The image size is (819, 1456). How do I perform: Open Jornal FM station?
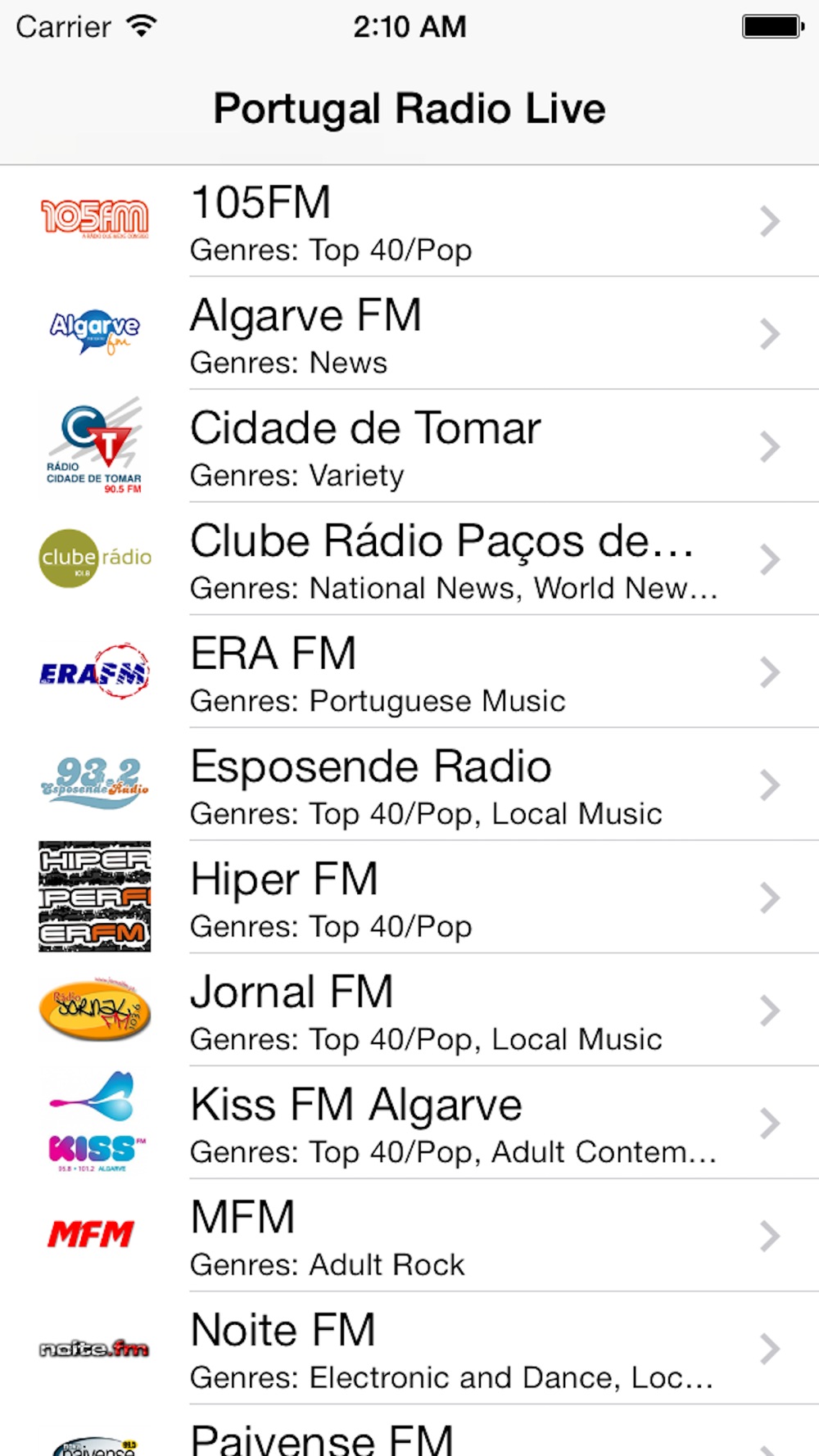pos(409,1011)
